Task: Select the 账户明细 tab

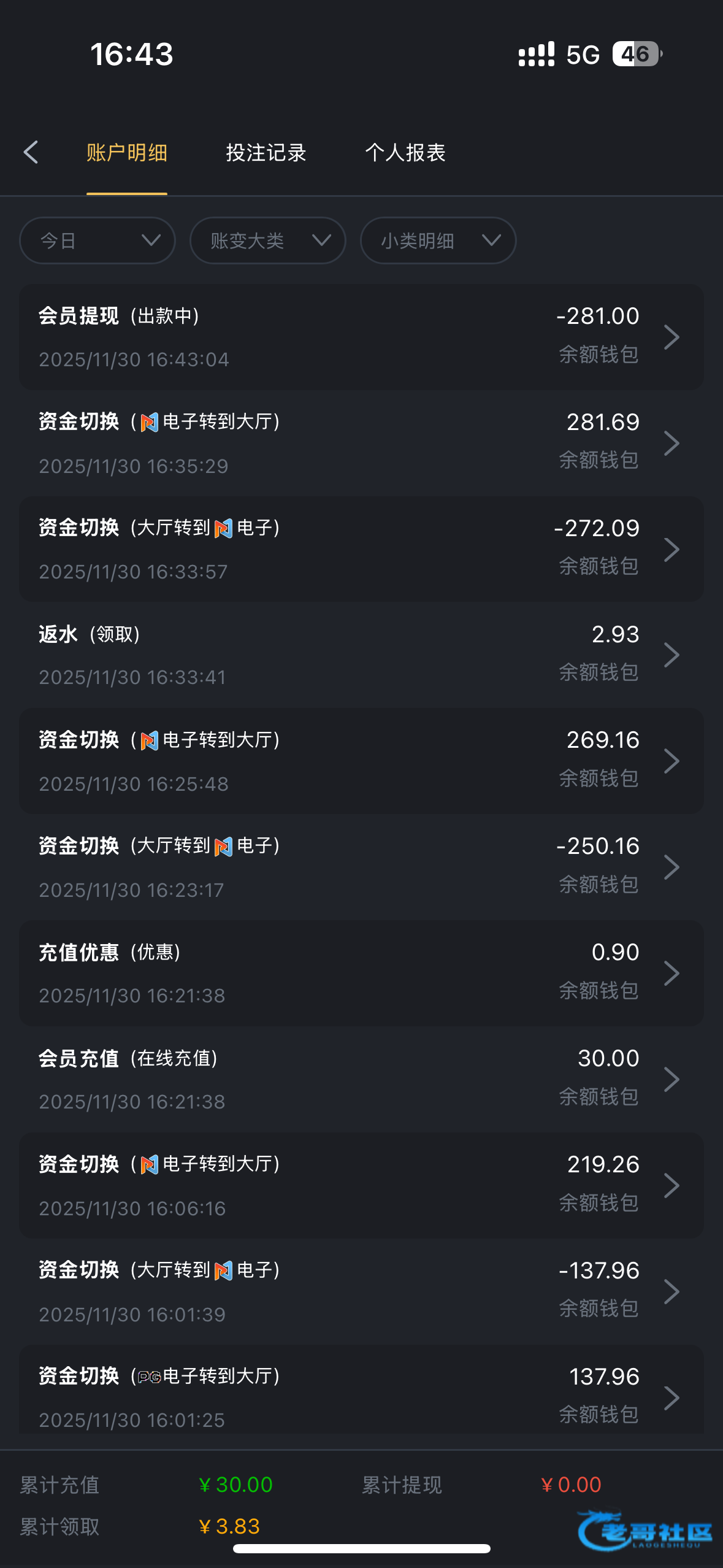Action: 127,152
